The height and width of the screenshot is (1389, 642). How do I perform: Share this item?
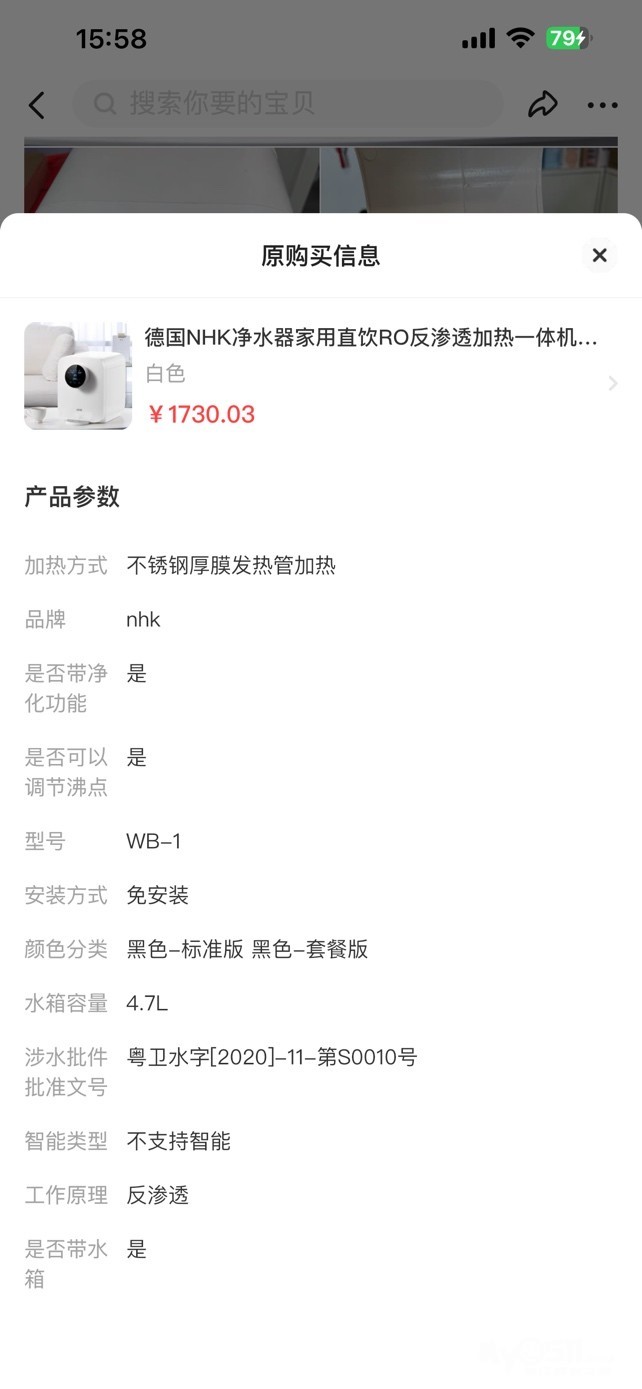tap(542, 104)
